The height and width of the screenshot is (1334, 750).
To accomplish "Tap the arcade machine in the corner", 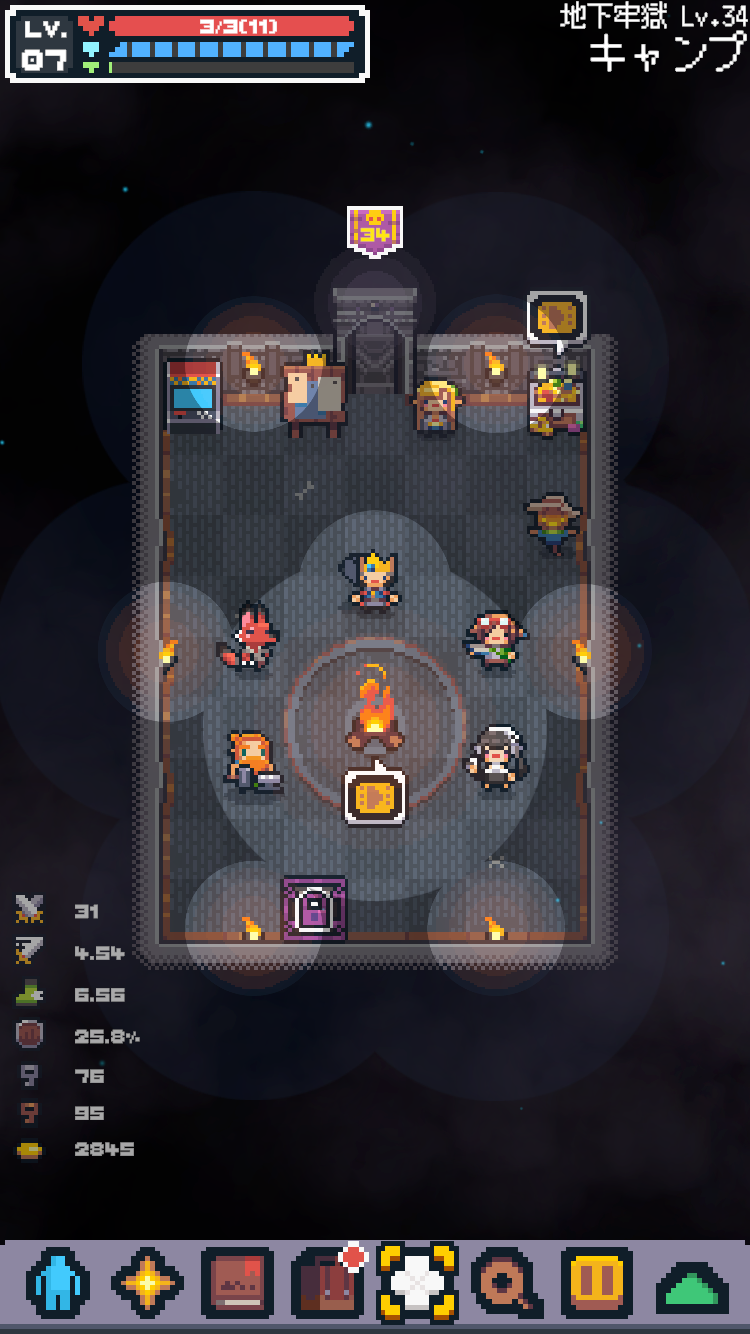I will (x=193, y=394).
